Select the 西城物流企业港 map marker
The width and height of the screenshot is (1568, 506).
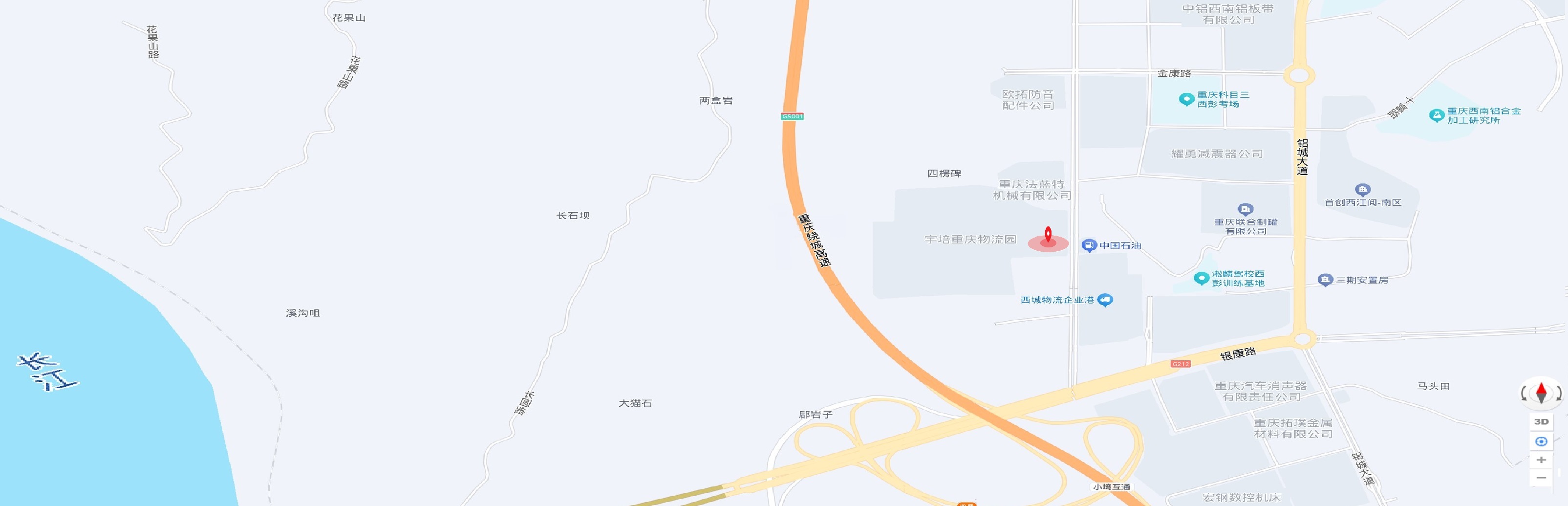1105,300
